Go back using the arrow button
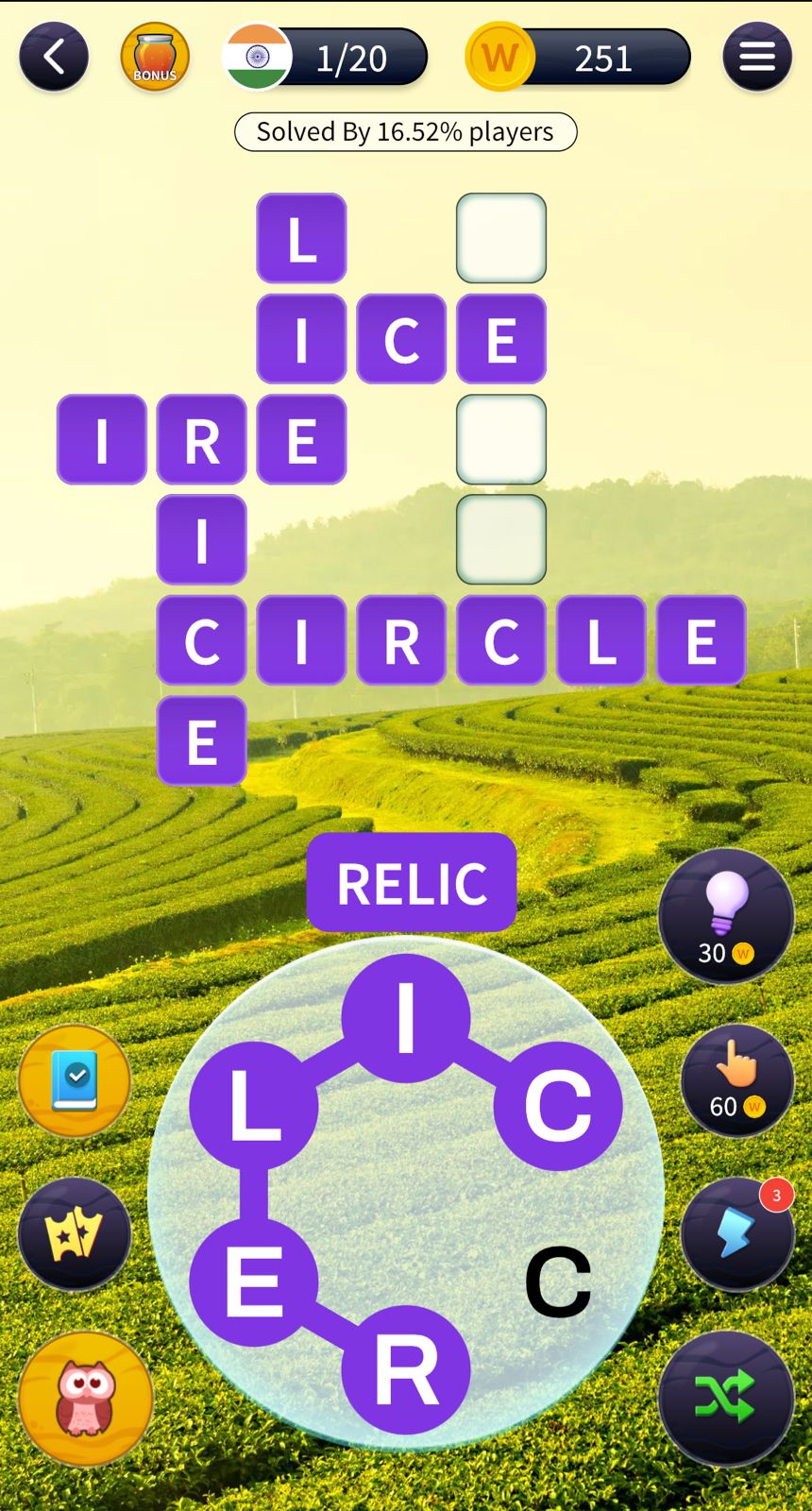The width and height of the screenshot is (812, 1511). tap(54, 58)
